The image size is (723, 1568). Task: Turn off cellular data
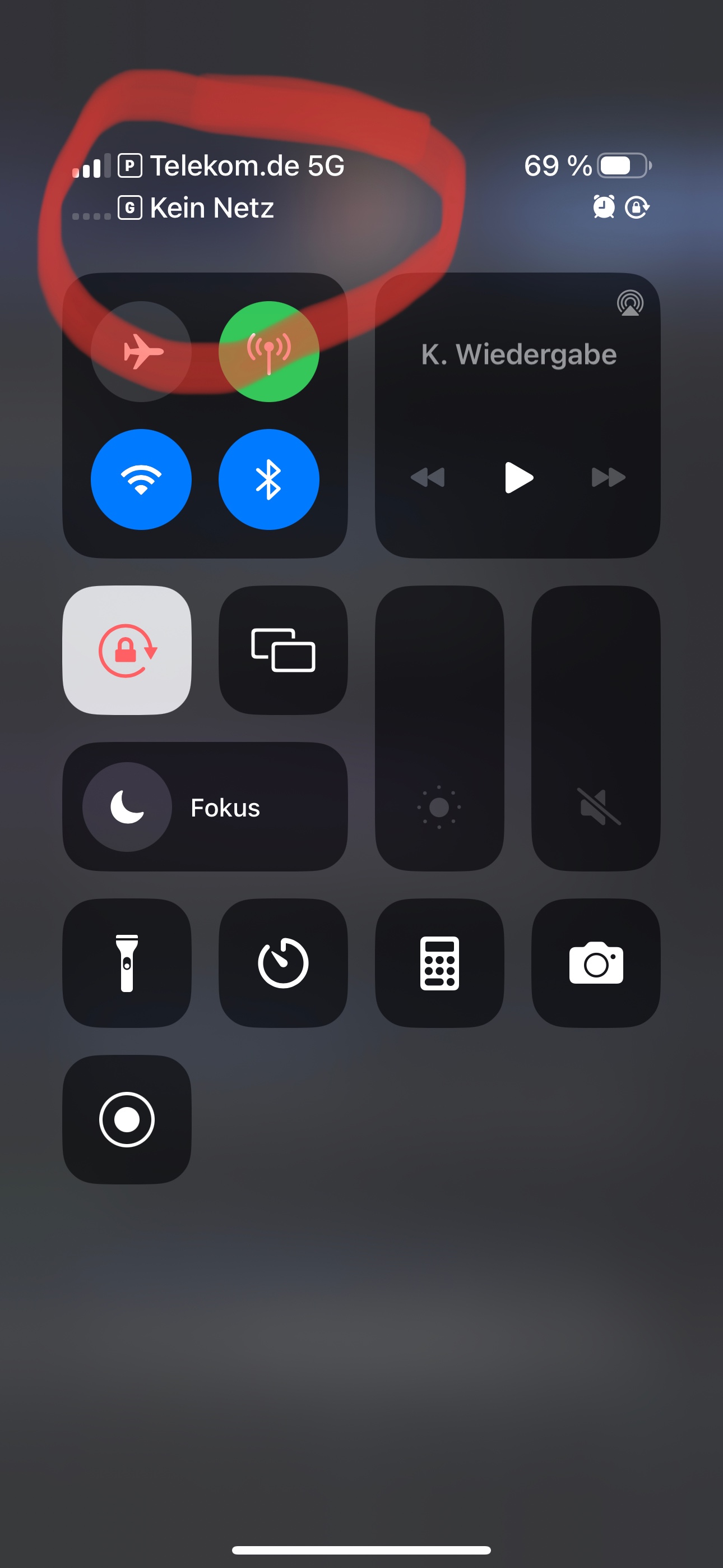tap(268, 351)
